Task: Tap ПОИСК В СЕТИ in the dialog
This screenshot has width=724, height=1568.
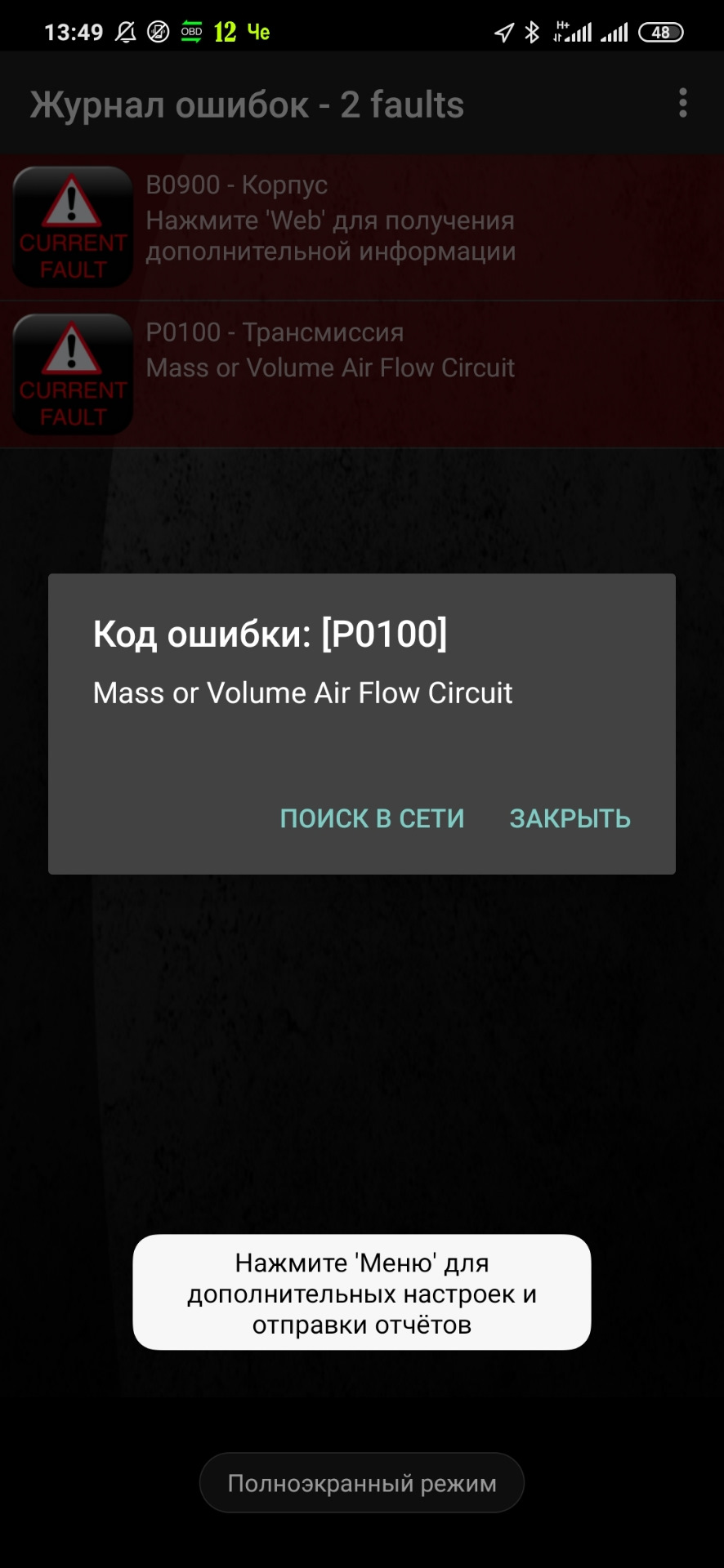Action: point(372,818)
